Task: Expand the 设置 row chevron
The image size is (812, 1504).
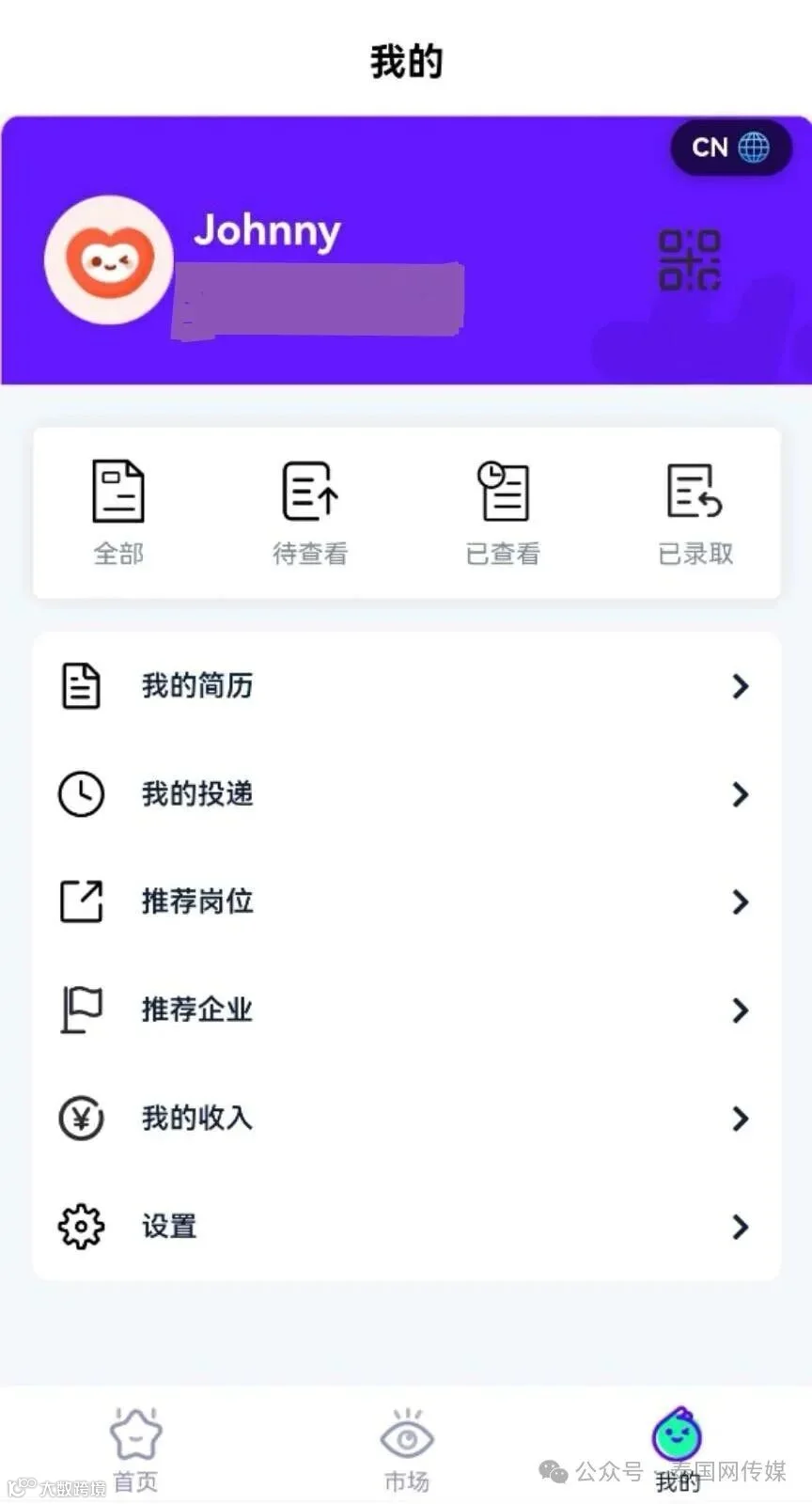Action: pos(740,1227)
